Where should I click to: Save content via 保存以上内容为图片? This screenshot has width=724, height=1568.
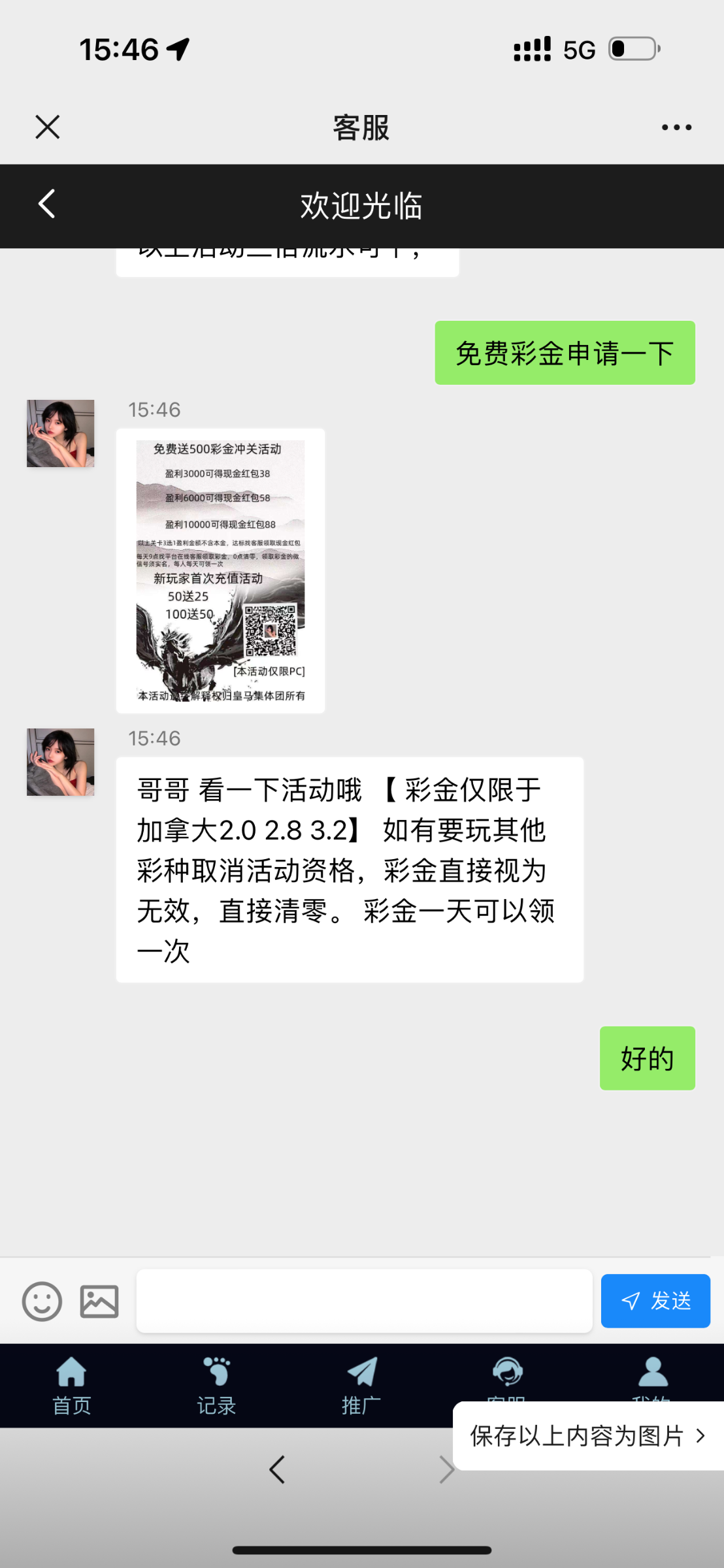click(587, 1435)
